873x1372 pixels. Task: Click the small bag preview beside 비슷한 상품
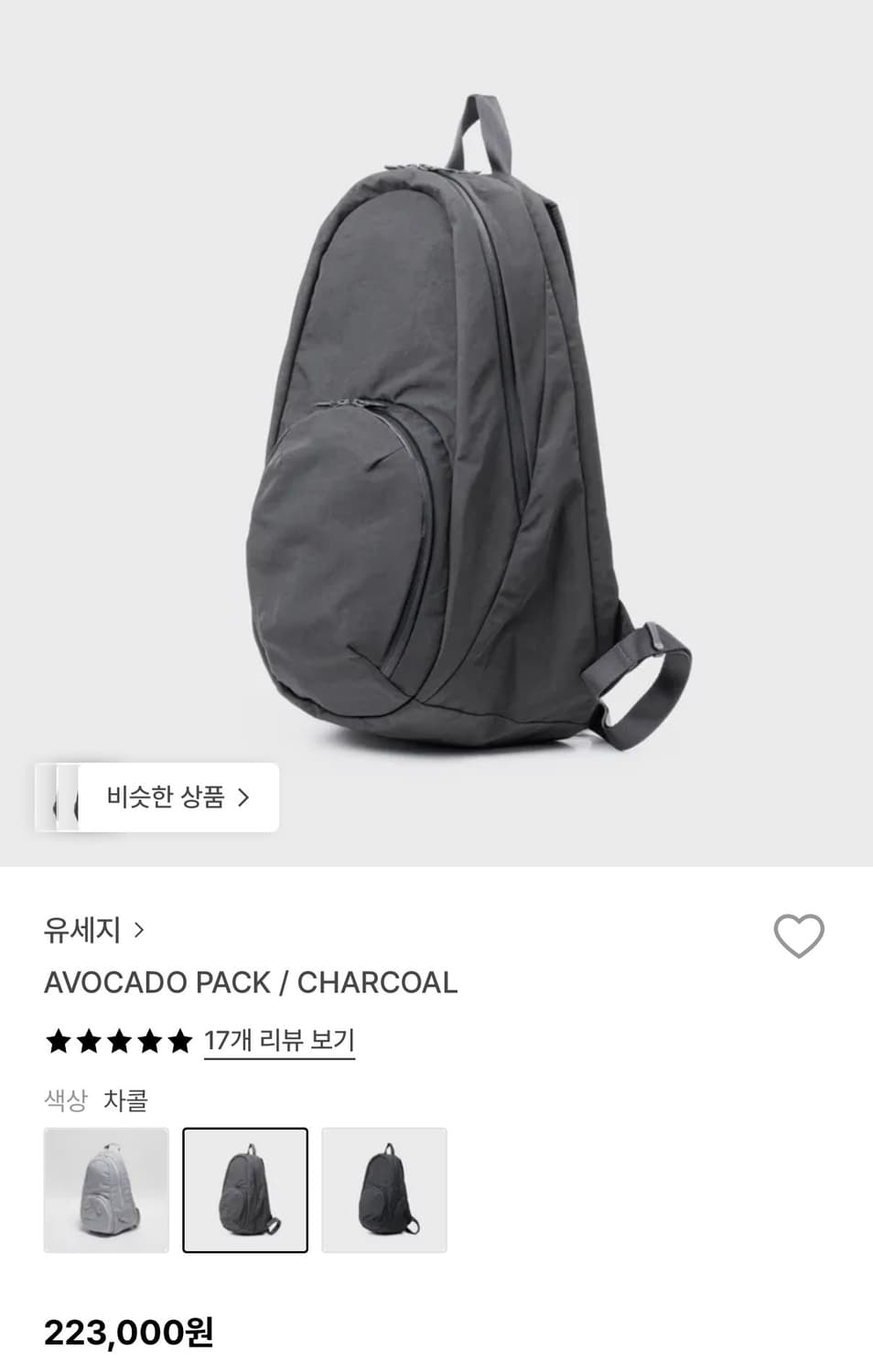tap(61, 797)
